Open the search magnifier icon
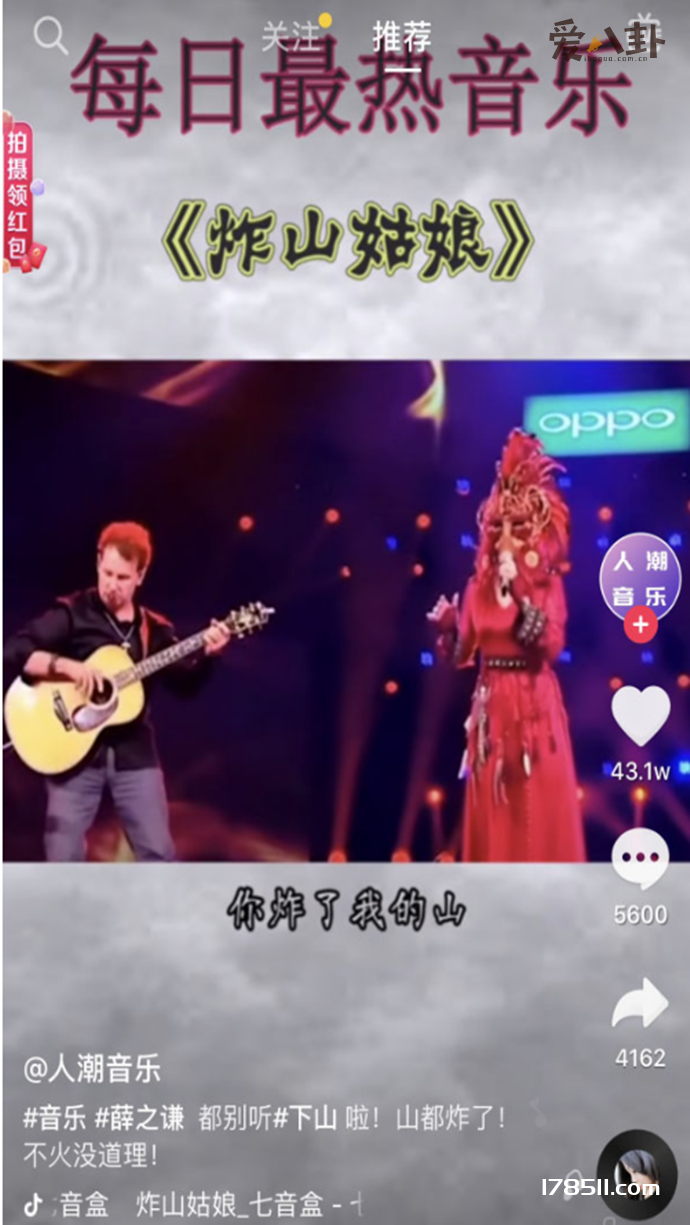690x1225 pixels. click(x=50, y=36)
